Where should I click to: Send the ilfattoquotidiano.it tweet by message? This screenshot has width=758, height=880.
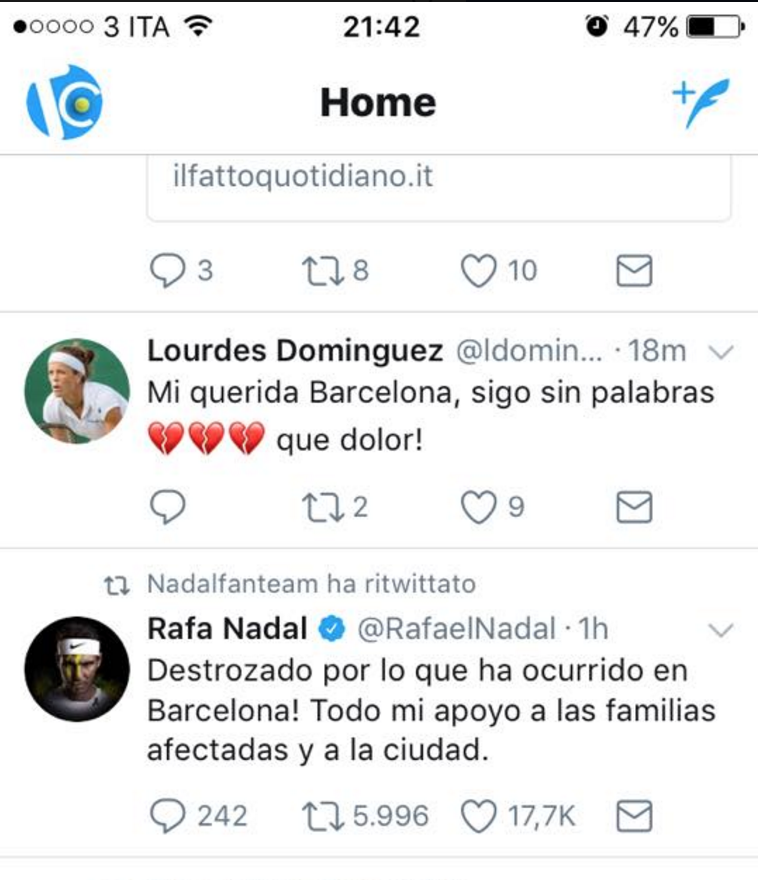point(634,271)
